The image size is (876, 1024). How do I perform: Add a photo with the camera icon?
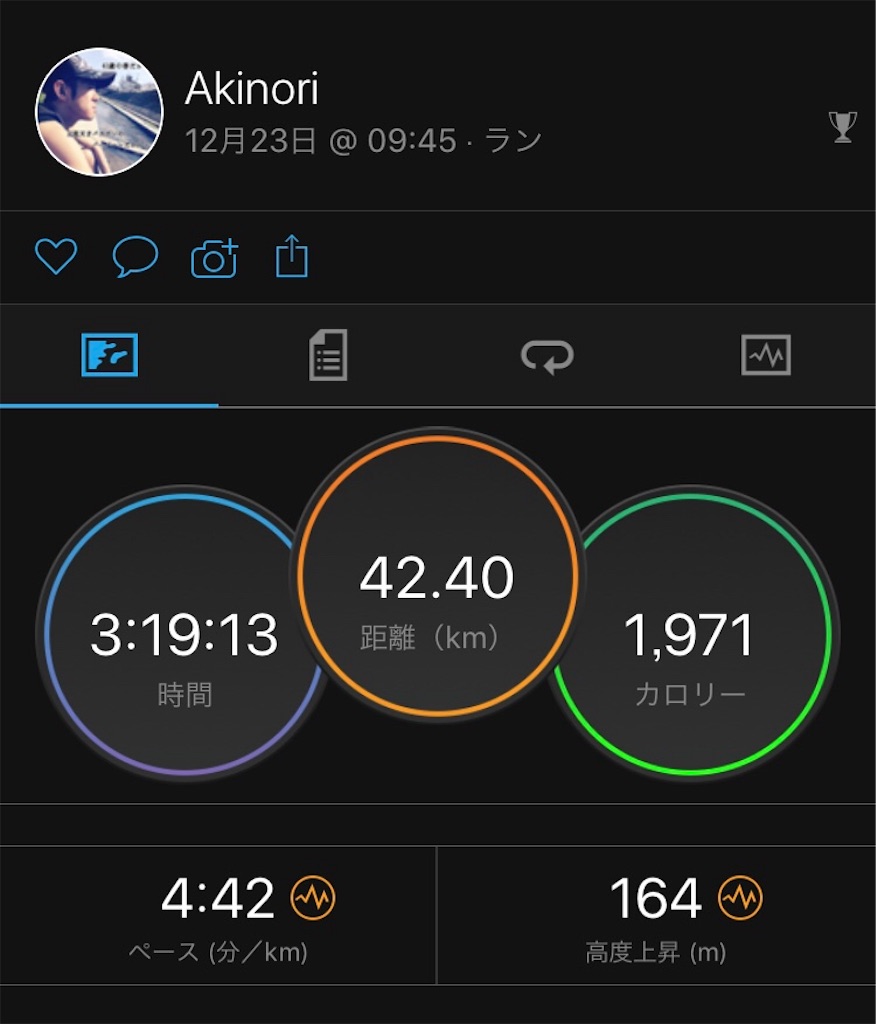[214, 259]
